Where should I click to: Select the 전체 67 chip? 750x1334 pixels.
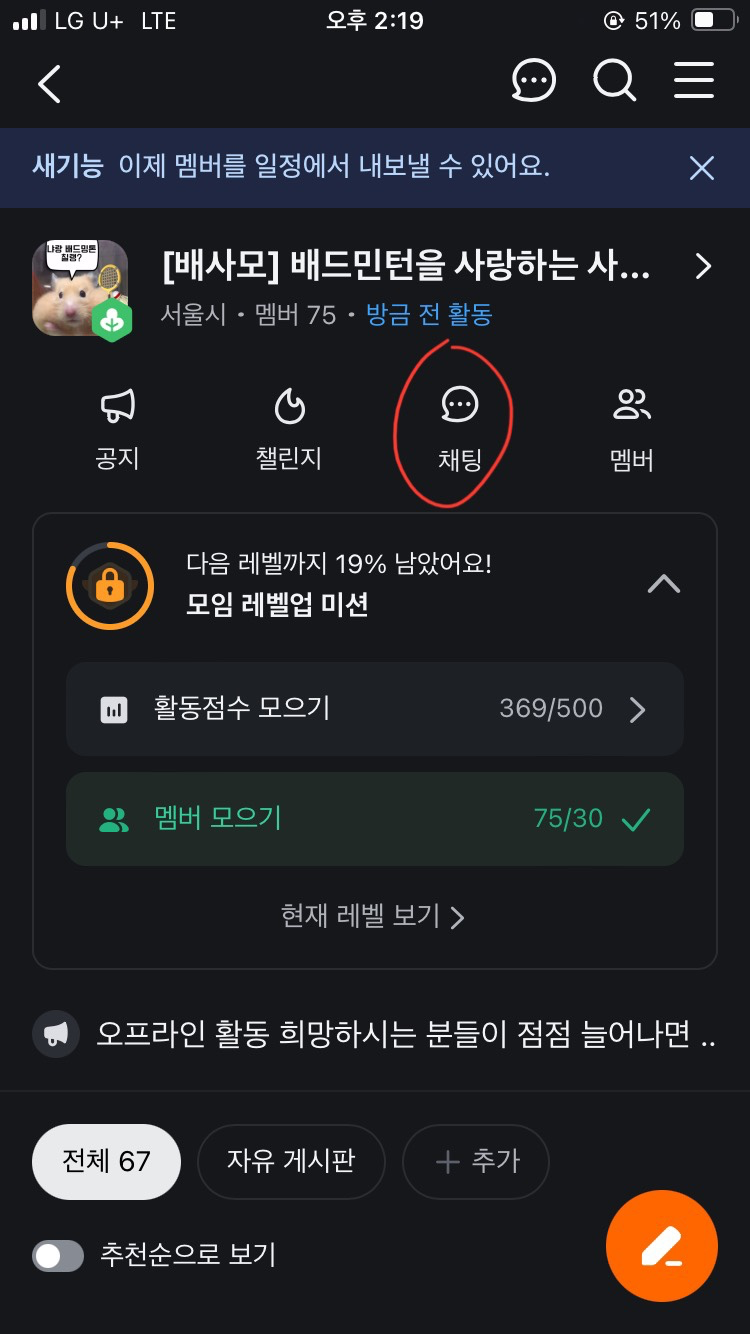click(x=107, y=1161)
